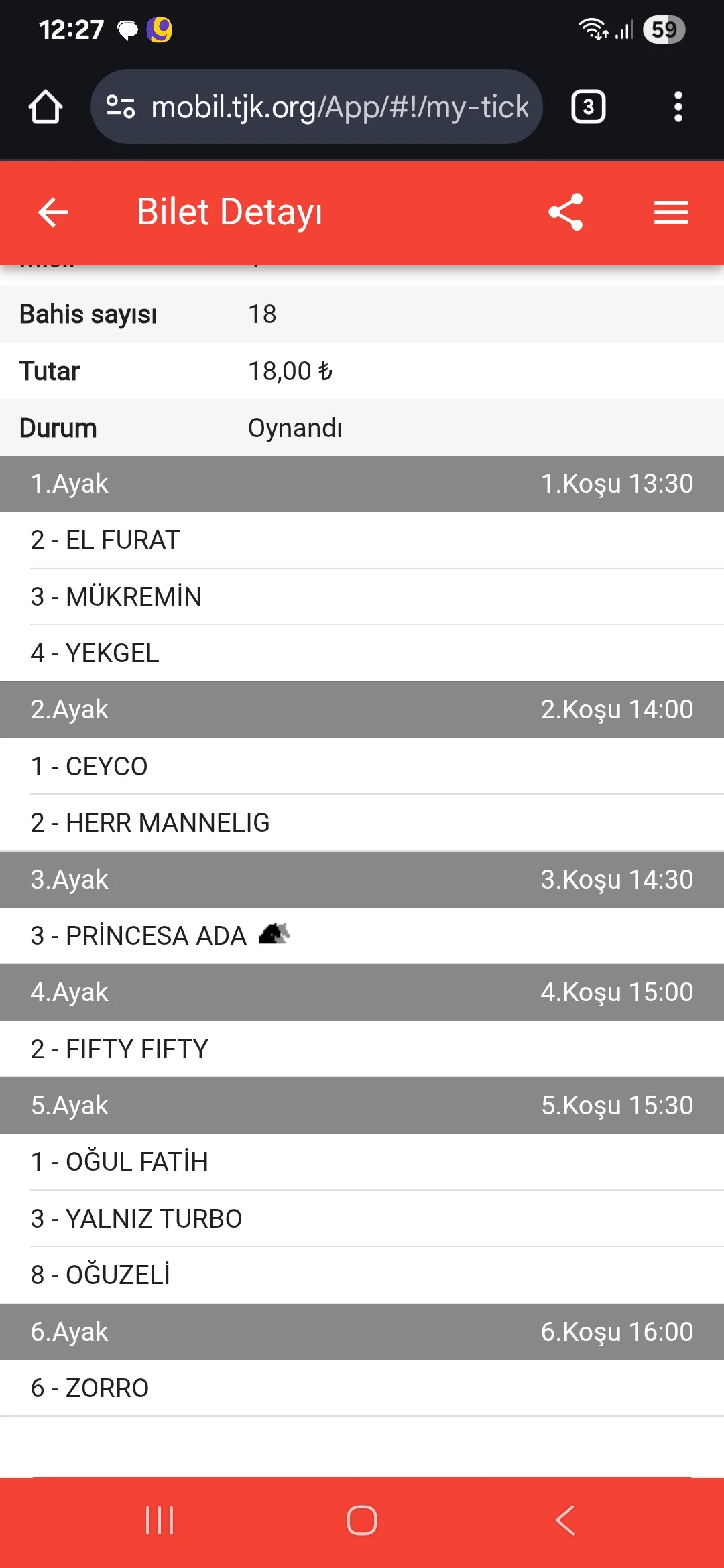This screenshot has width=724, height=1568.
Task: Tap the system back button
Action: [x=565, y=1520]
